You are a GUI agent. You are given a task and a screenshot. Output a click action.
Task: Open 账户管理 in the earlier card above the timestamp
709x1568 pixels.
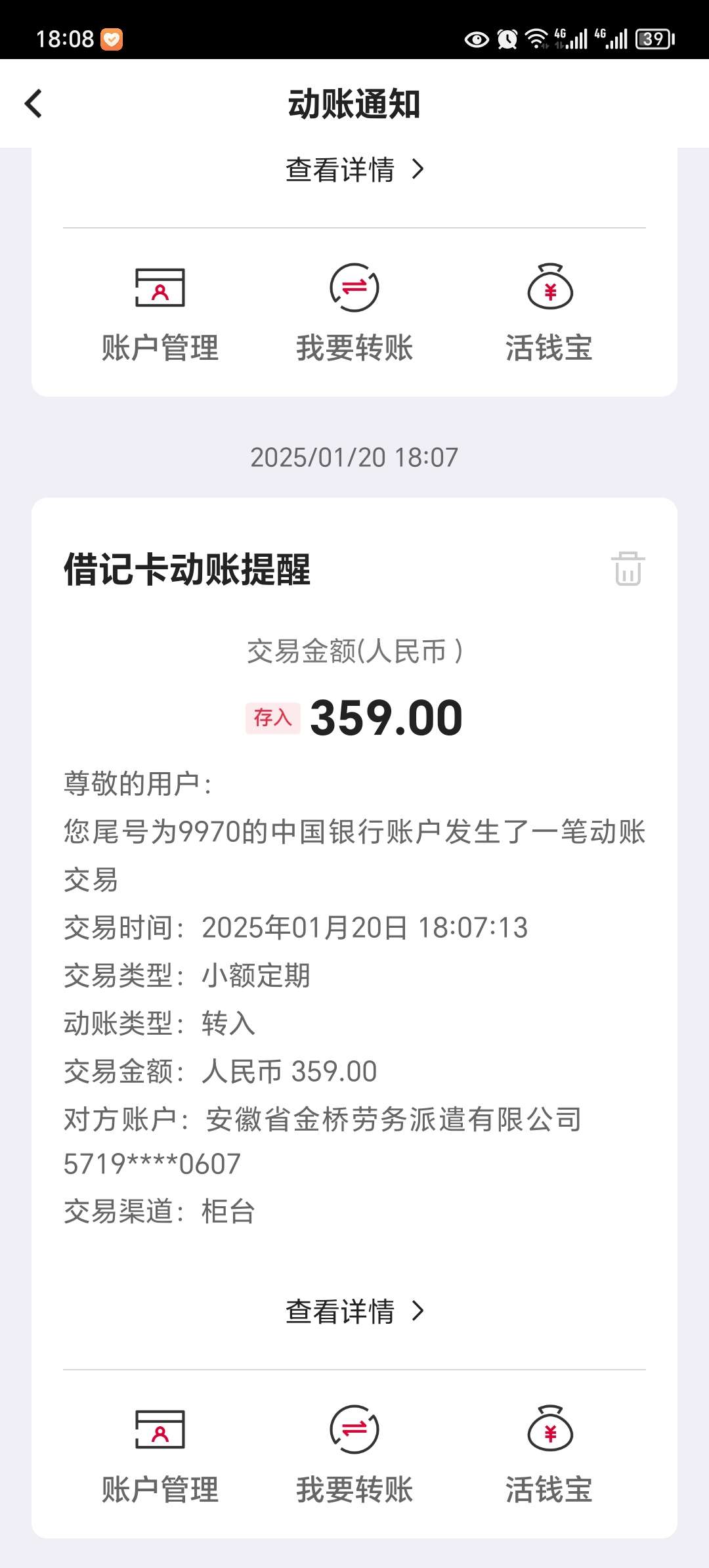point(160,312)
